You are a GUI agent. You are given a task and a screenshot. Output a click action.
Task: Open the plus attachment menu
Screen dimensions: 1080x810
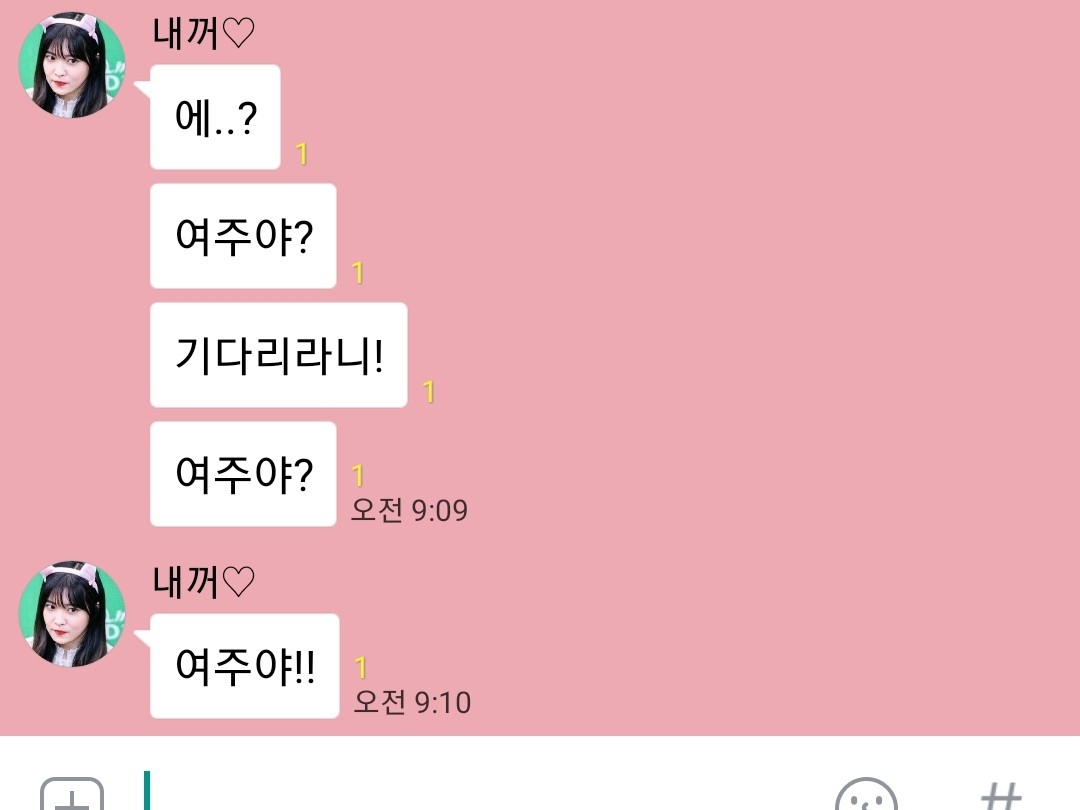coord(72,797)
